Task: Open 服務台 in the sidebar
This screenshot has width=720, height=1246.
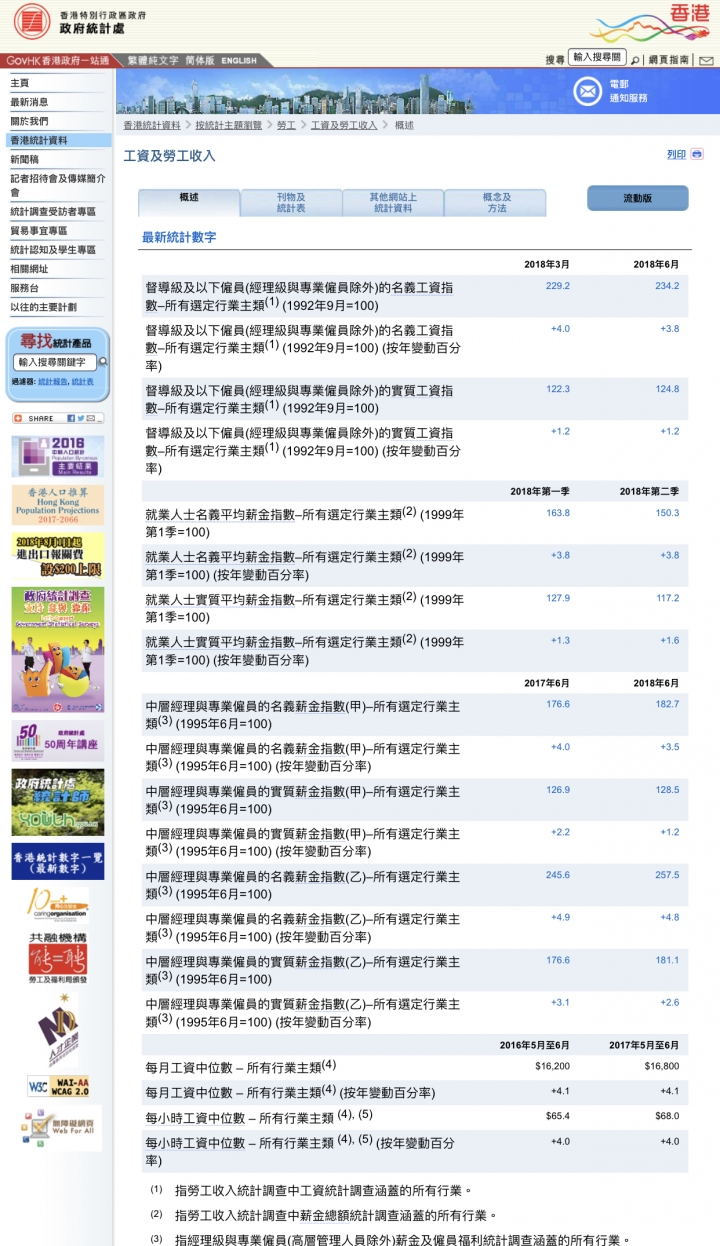Action: [x=24, y=288]
